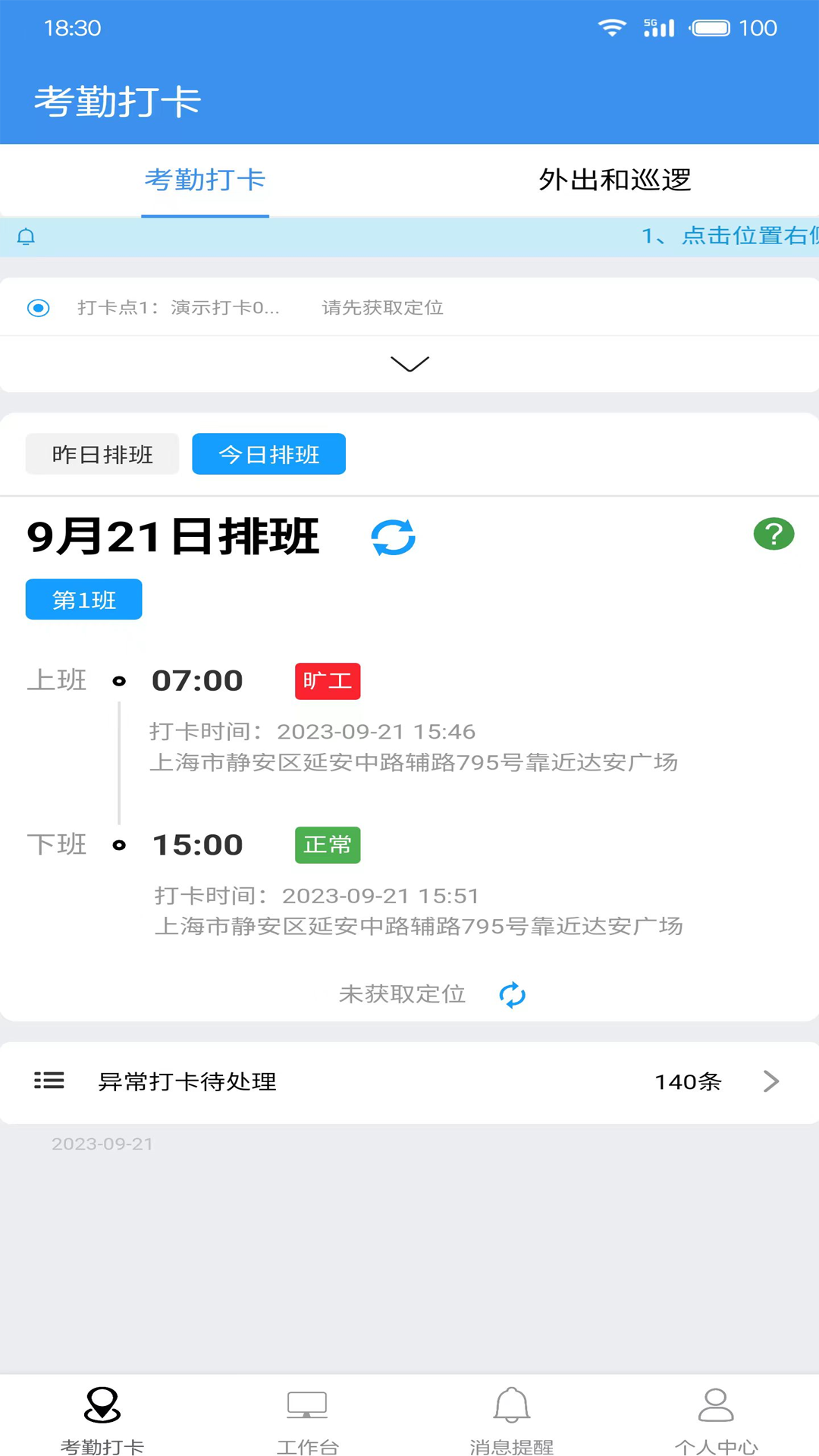The image size is (819, 1456).
Task: Tap the battery indicator in status bar
Action: [x=713, y=27]
